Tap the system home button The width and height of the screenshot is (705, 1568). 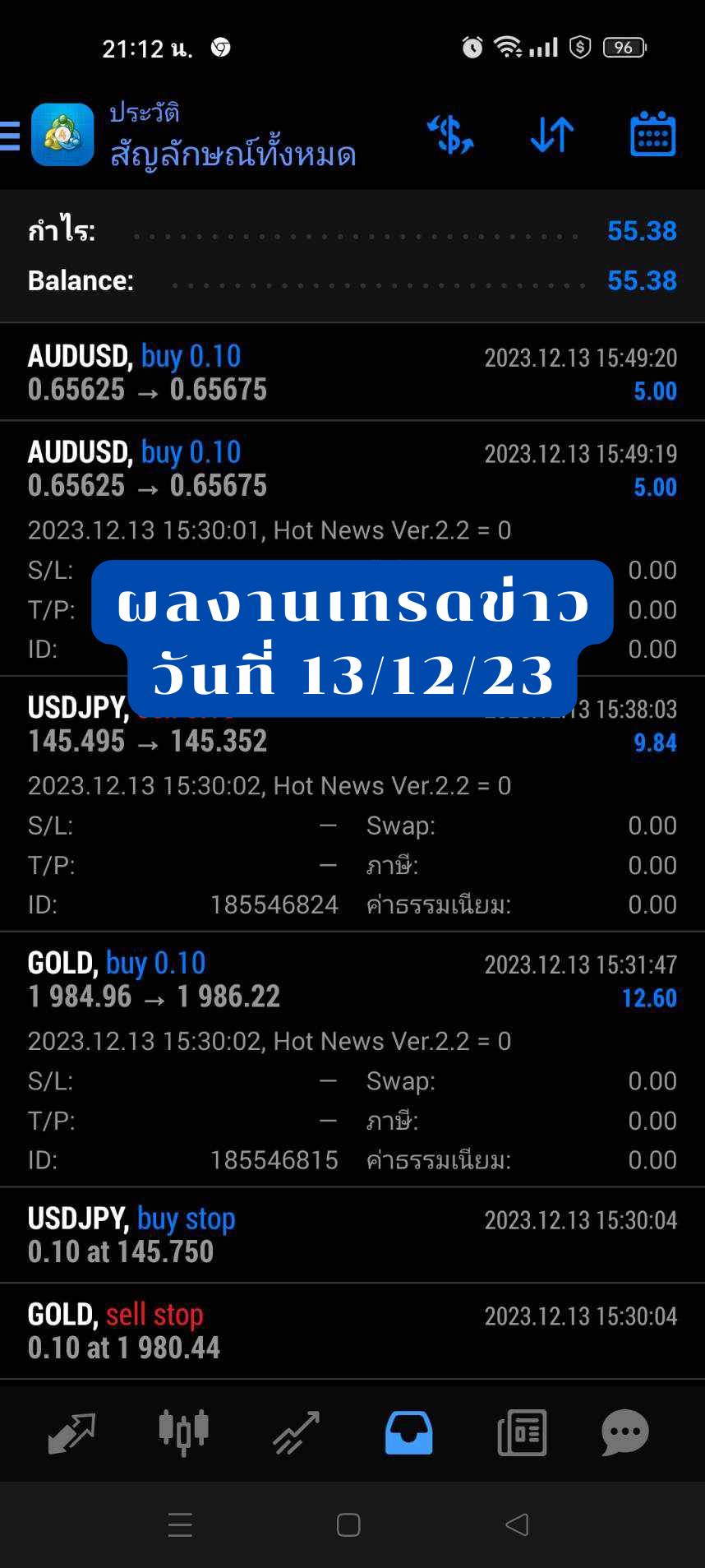click(348, 1525)
